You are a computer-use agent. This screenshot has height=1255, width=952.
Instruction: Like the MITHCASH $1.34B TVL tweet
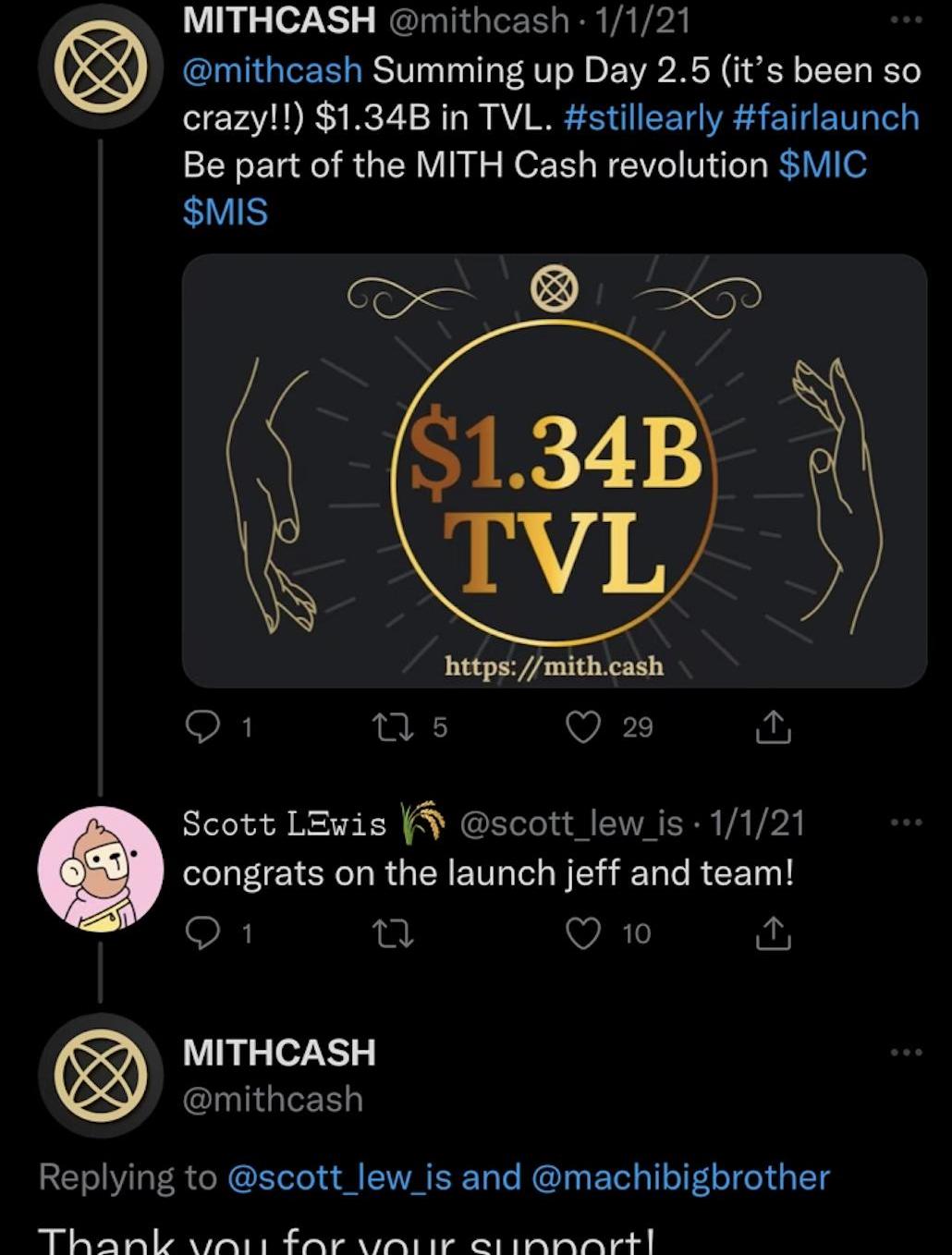click(583, 727)
